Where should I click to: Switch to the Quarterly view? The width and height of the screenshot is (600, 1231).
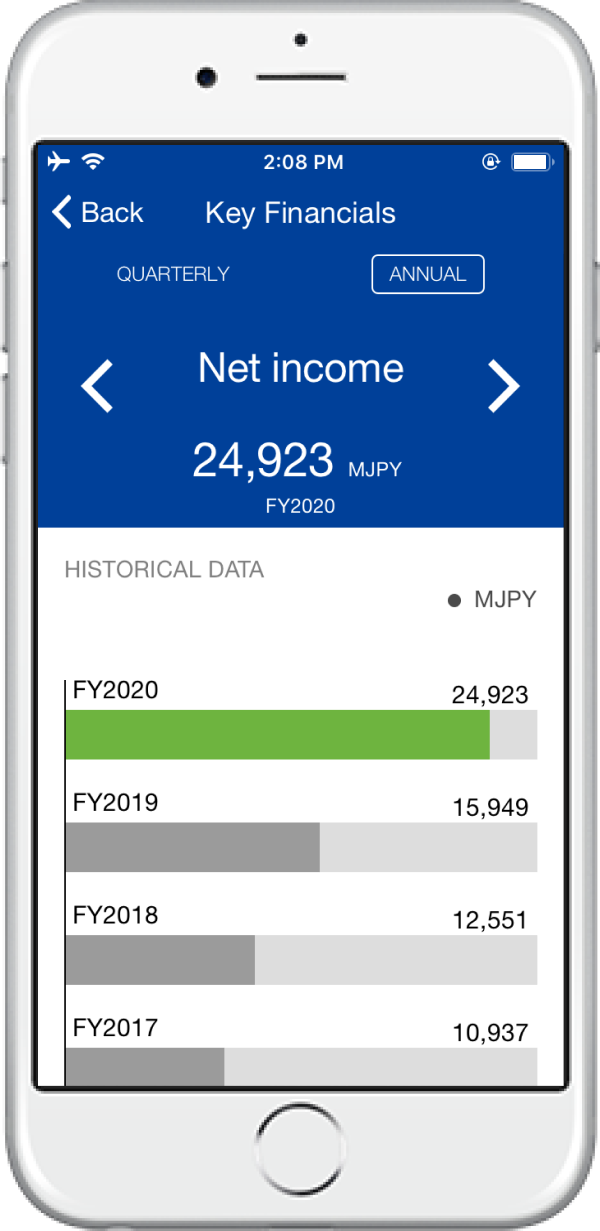173,274
